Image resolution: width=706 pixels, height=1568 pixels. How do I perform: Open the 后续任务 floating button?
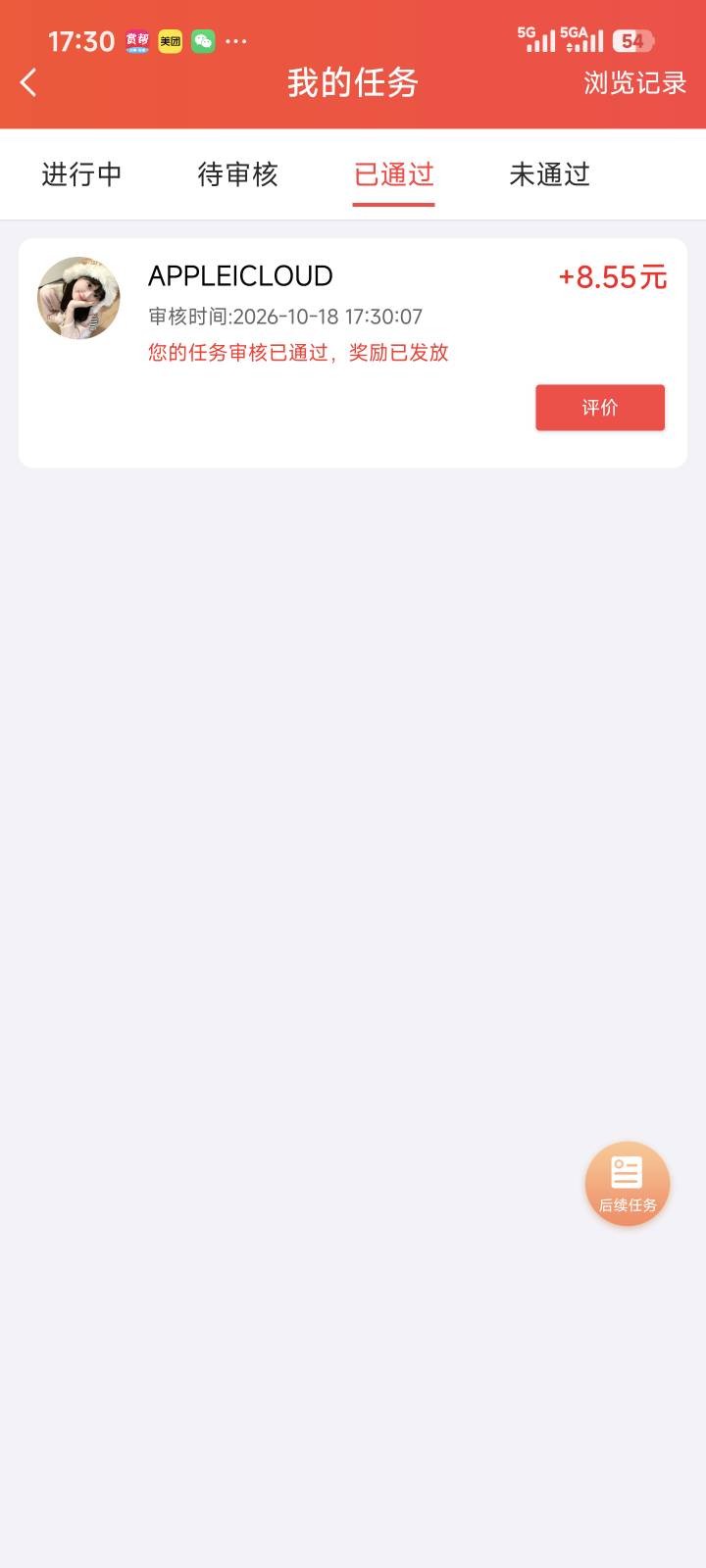(x=628, y=1184)
